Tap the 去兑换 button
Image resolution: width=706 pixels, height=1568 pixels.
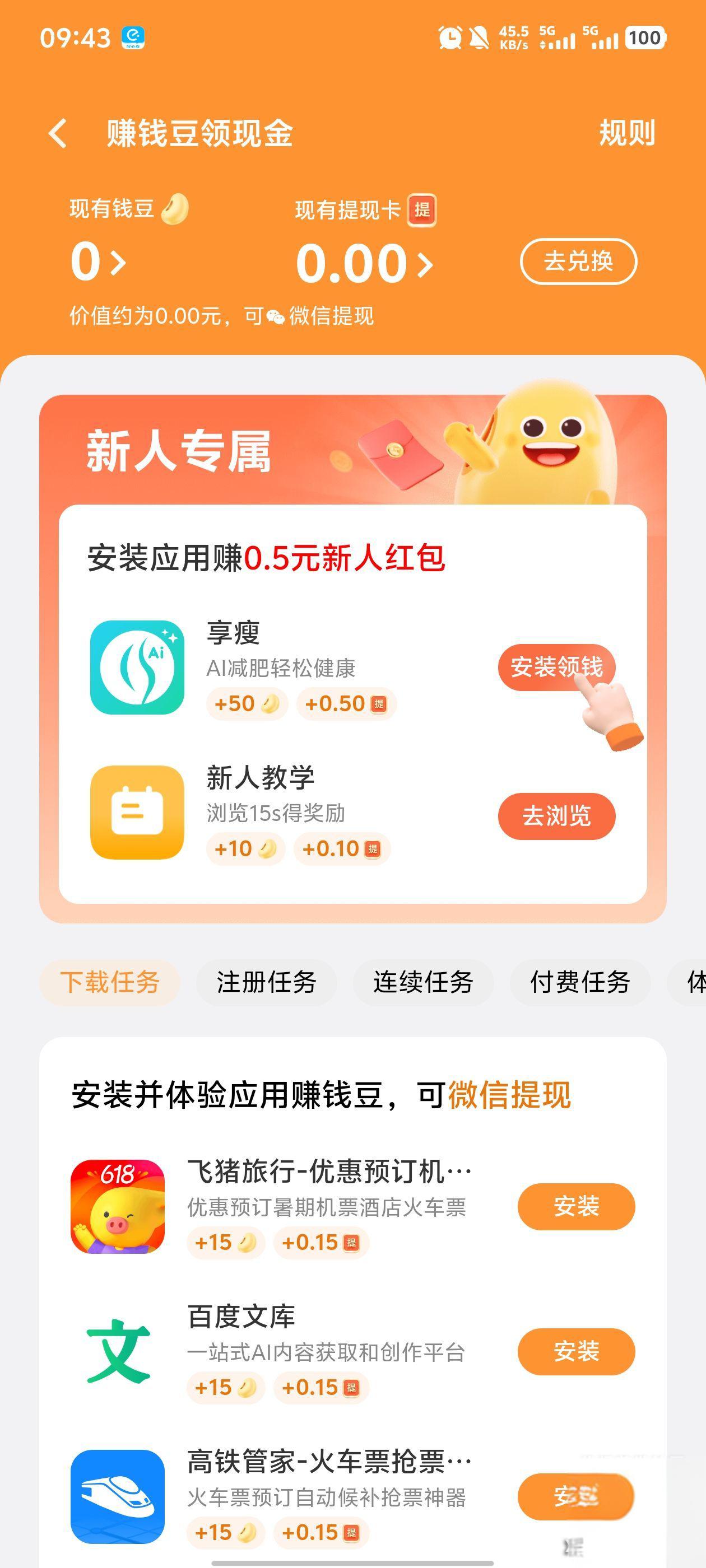pos(578,262)
